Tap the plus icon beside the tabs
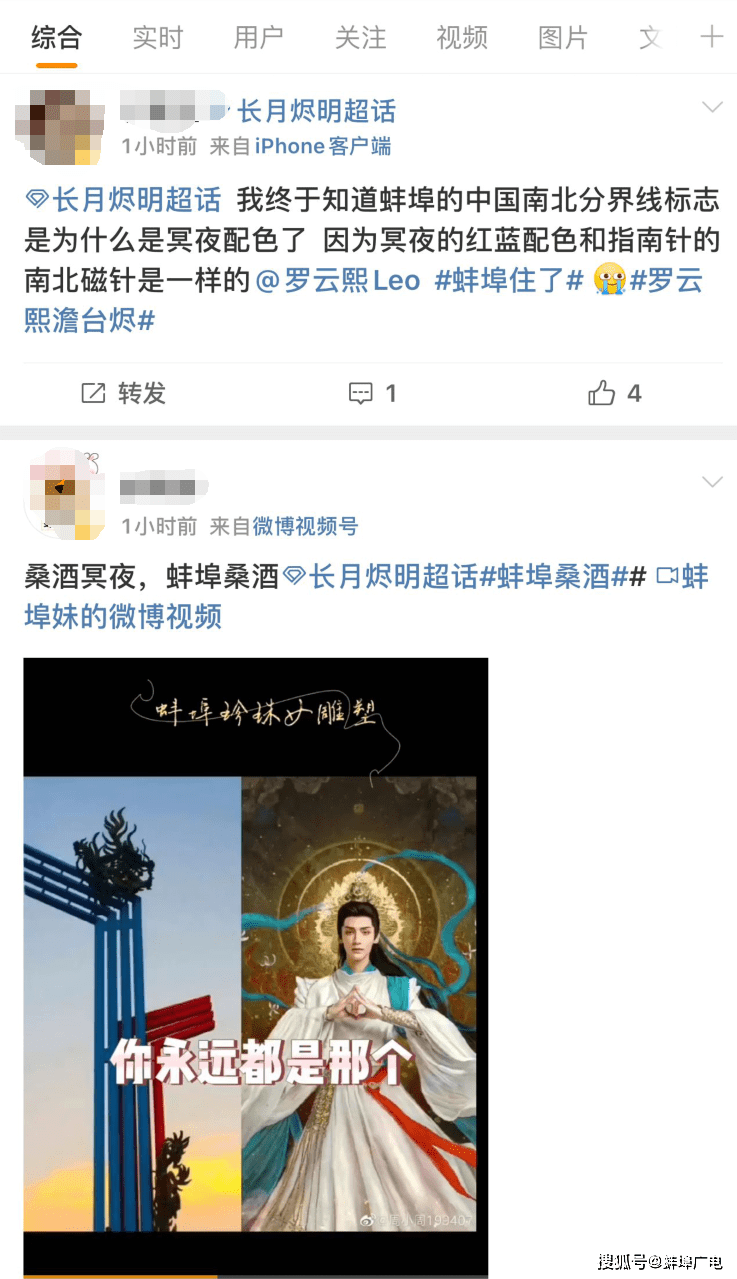The width and height of the screenshot is (737, 1279). tap(711, 38)
